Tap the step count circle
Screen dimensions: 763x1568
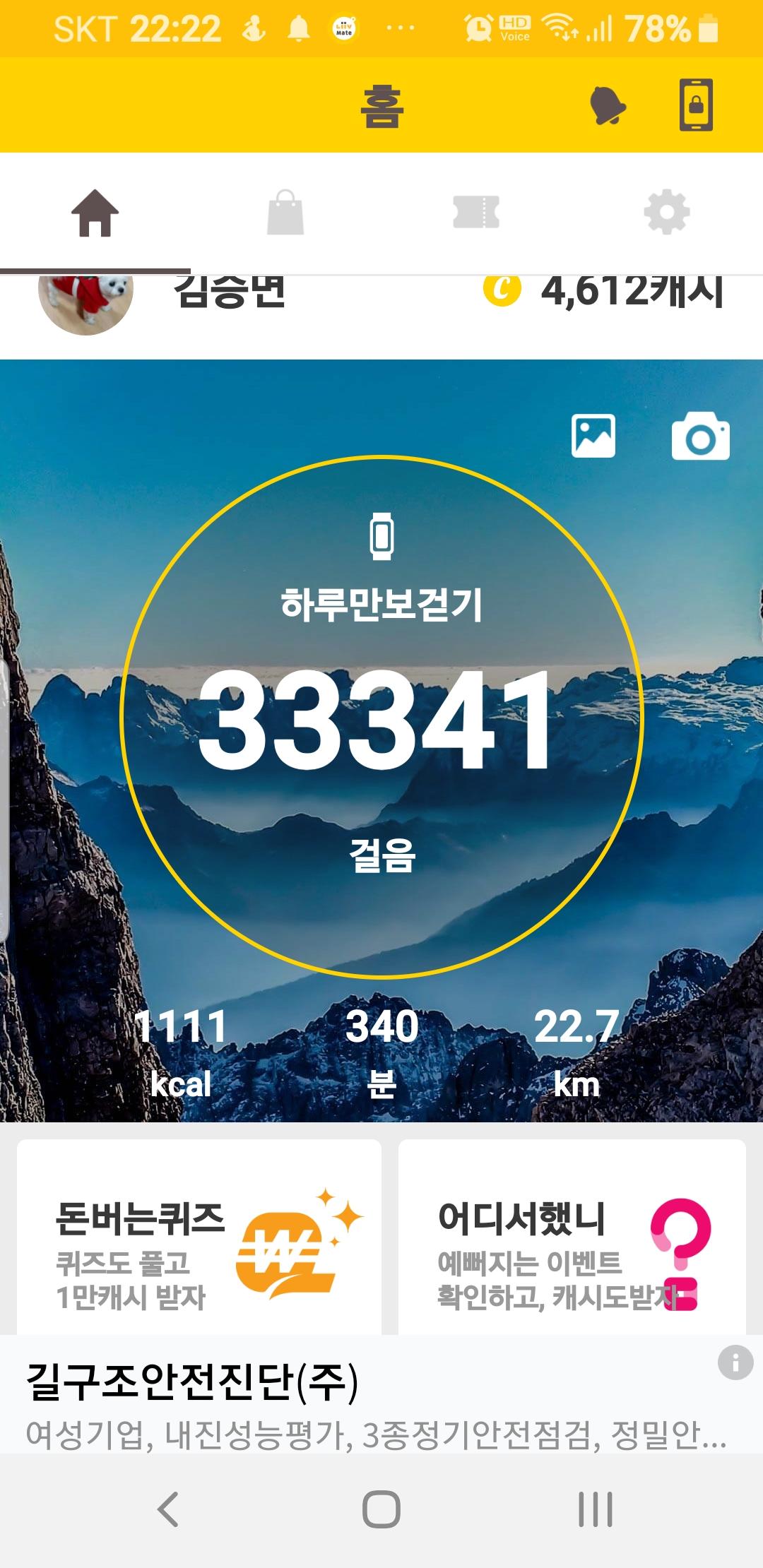[381, 717]
